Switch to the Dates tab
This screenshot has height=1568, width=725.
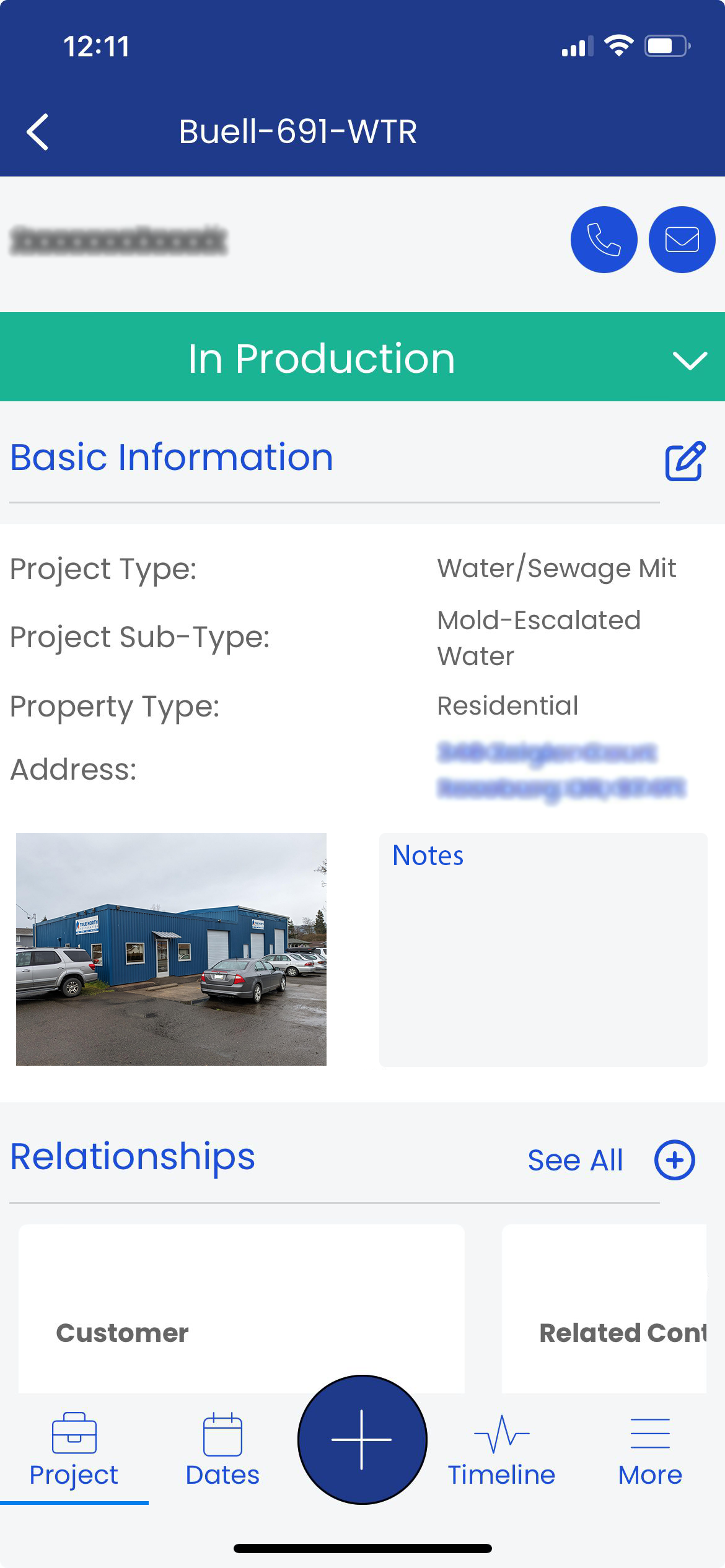222,1450
